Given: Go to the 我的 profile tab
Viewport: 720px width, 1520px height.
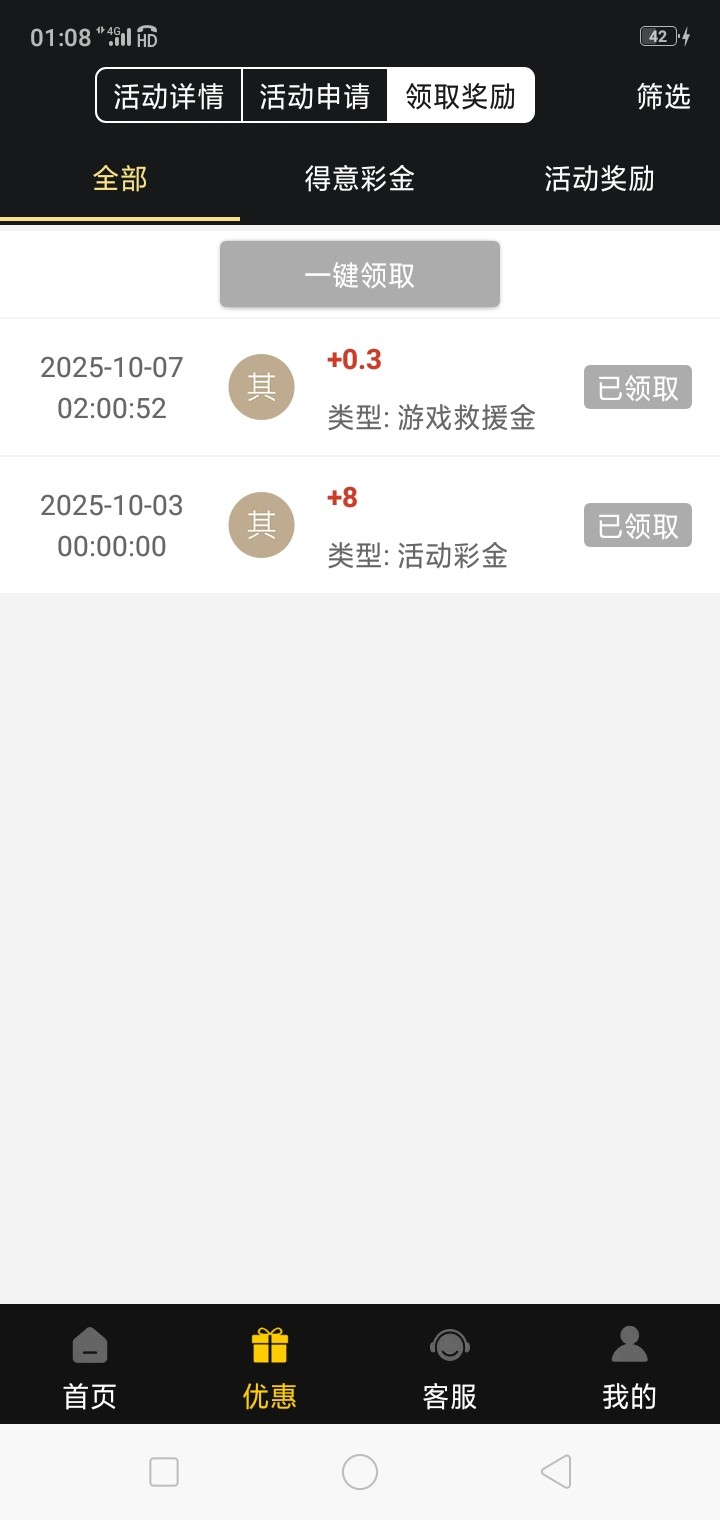Looking at the screenshot, I should point(629,1367).
